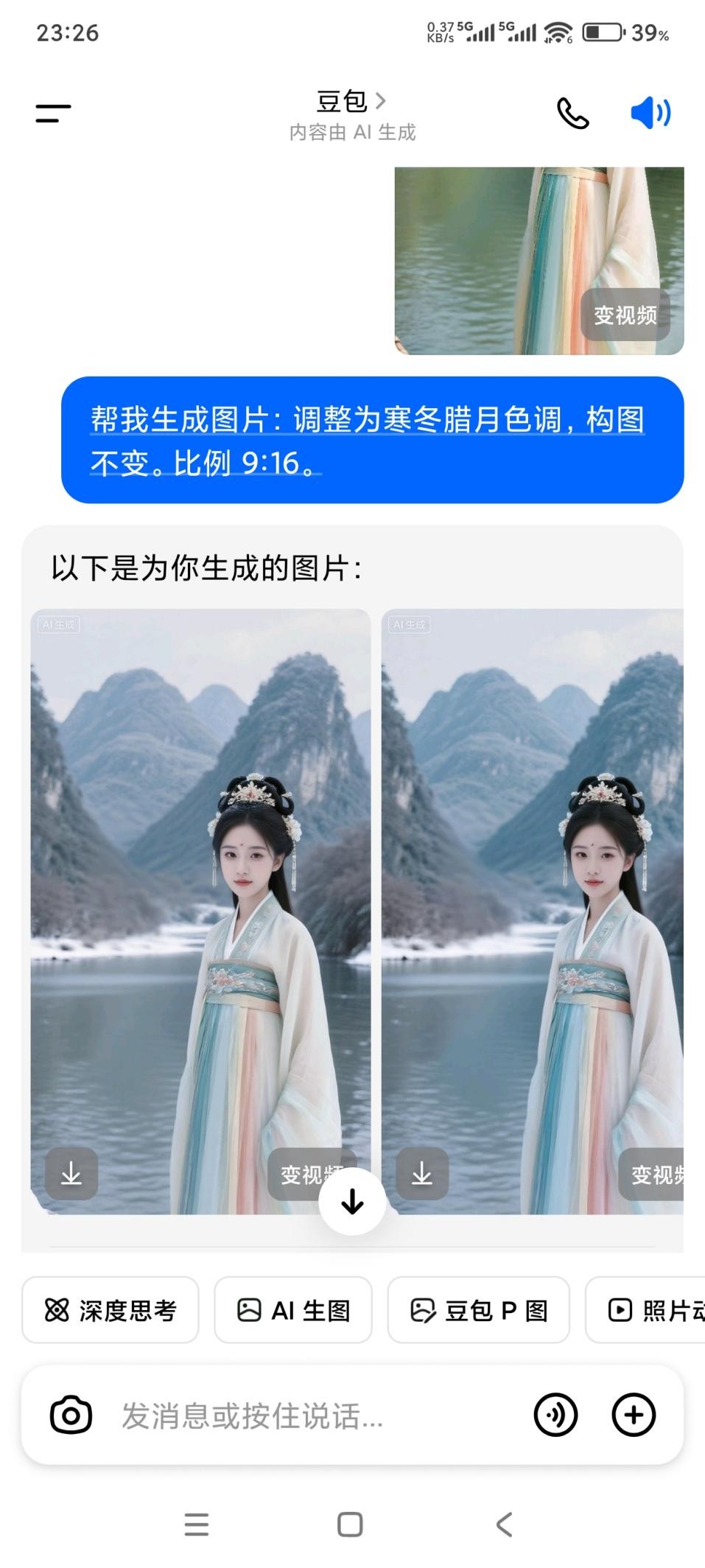Download the first generated image
The height and width of the screenshot is (1568, 705).
point(71,1174)
